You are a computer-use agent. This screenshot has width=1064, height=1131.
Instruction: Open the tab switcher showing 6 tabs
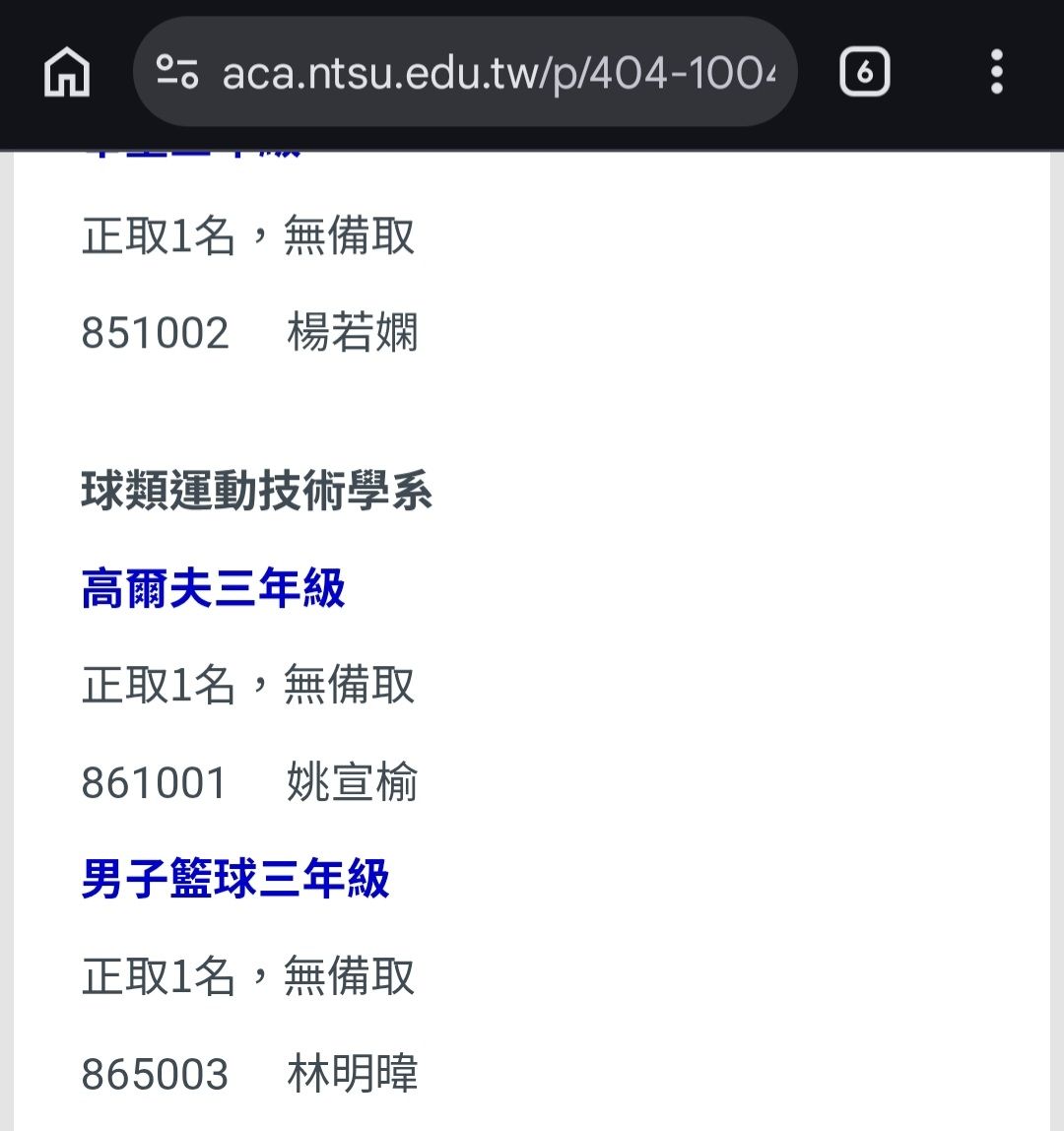(x=864, y=73)
